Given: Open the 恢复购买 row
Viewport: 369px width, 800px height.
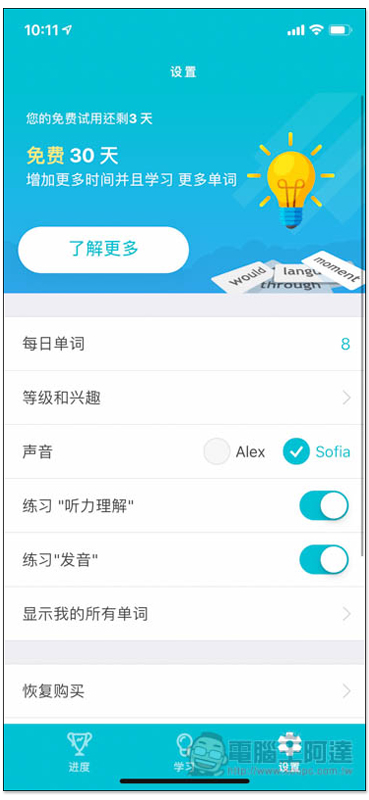Looking at the screenshot, I should coord(184,691).
